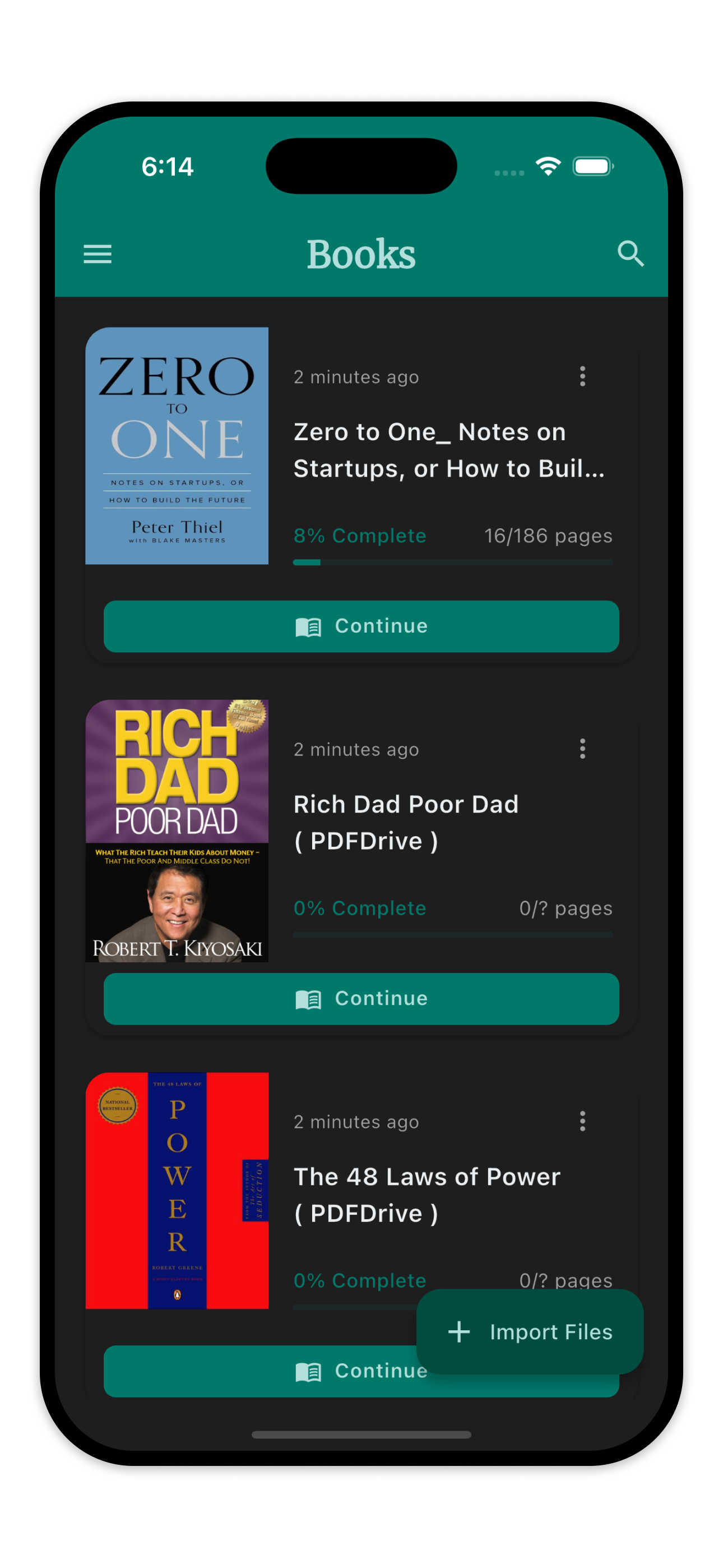Open overflow menu for The 48 Laws of Power
Image resolution: width=723 pixels, height=1568 pixels.
(x=582, y=1121)
